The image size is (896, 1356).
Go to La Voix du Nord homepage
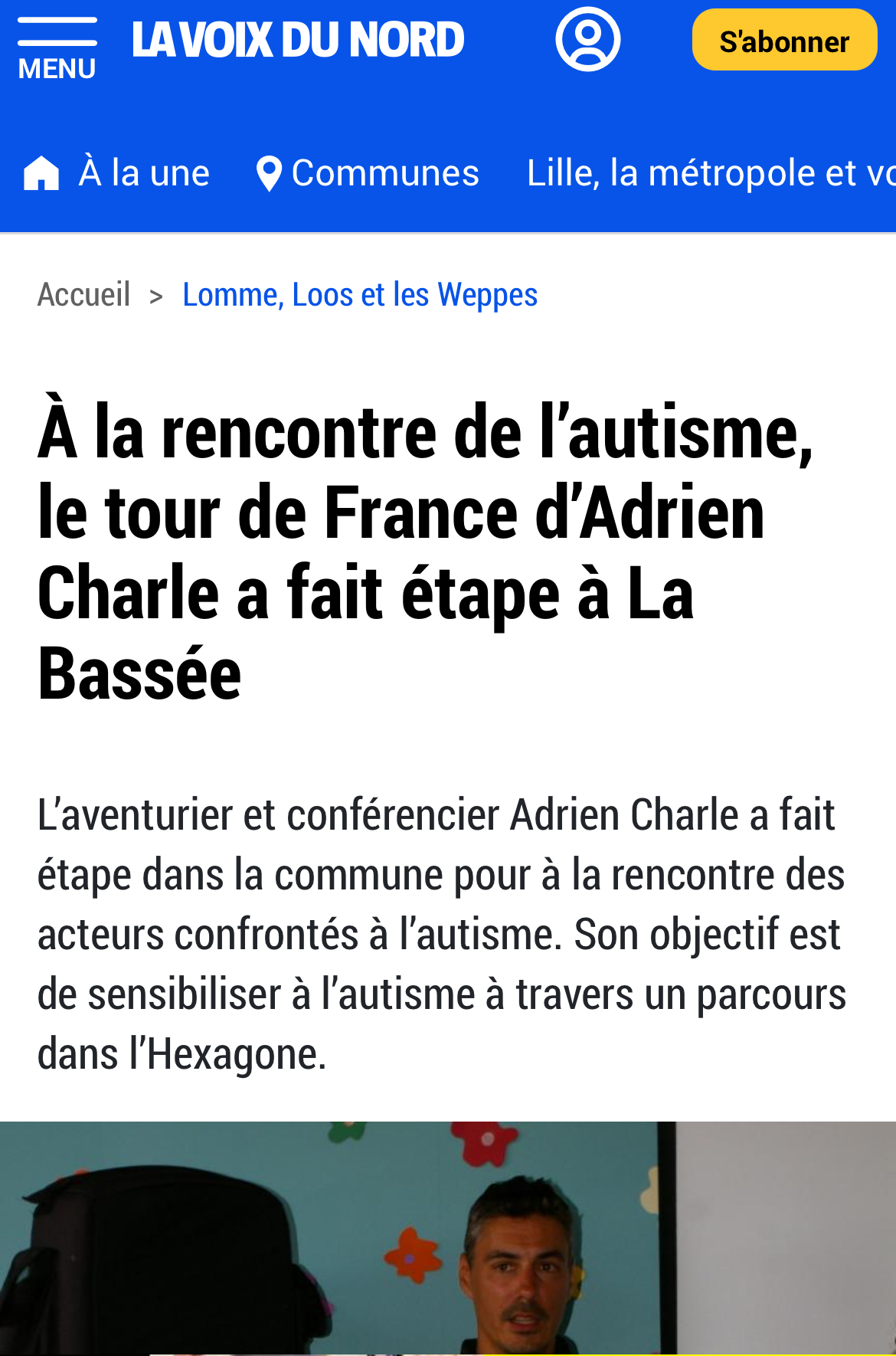pyautogui.click(x=298, y=40)
